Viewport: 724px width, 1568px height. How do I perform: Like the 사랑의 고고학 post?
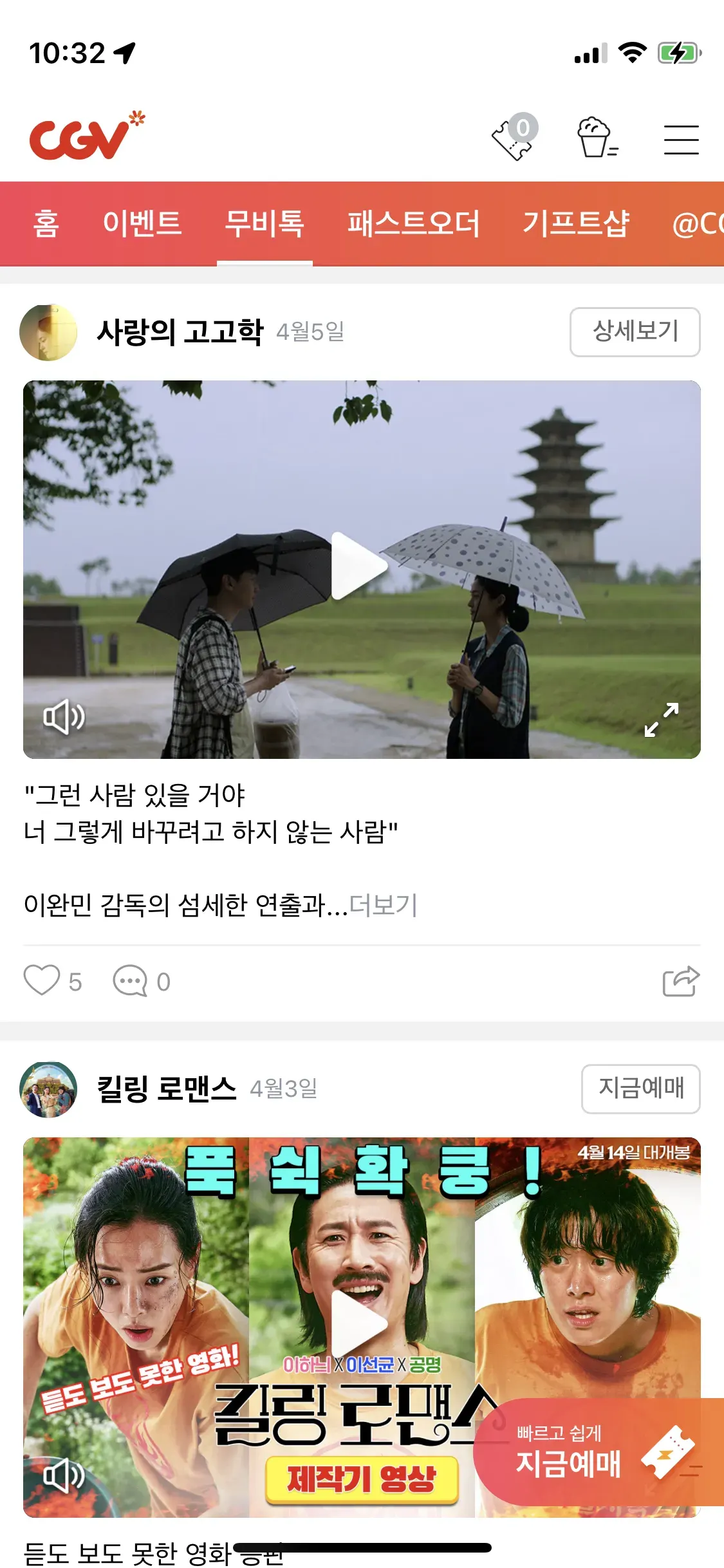click(x=42, y=981)
